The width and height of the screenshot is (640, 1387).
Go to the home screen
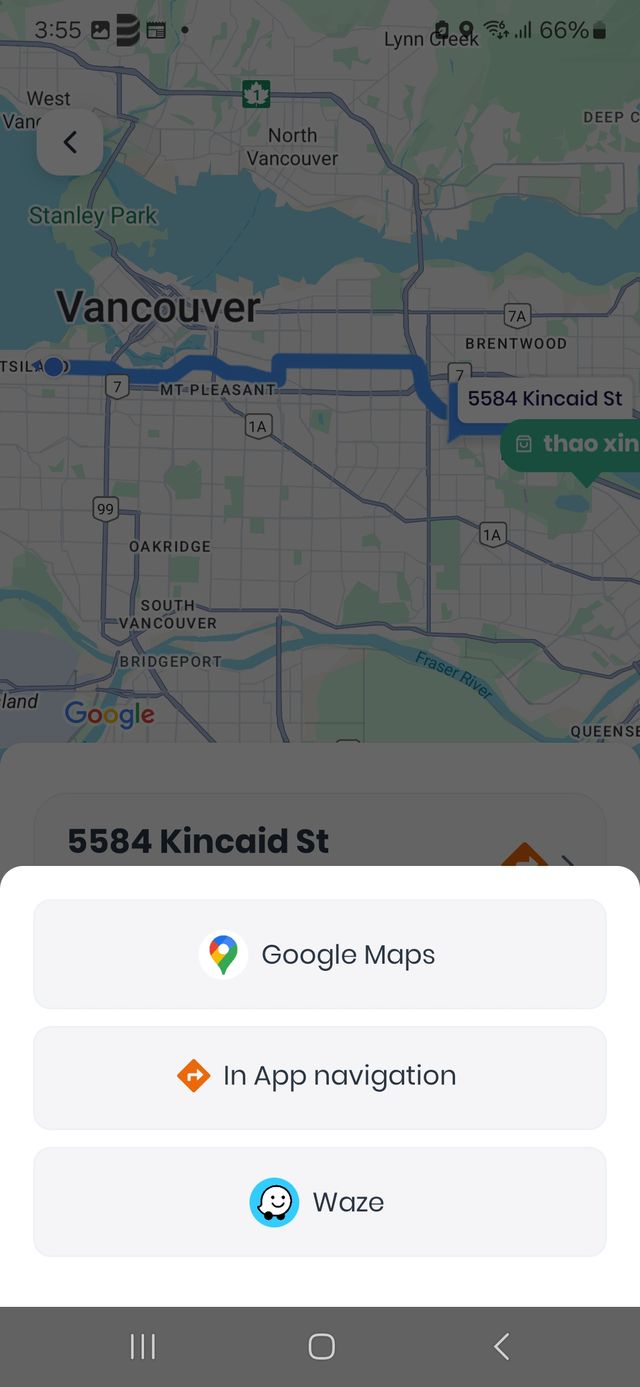321,1347
